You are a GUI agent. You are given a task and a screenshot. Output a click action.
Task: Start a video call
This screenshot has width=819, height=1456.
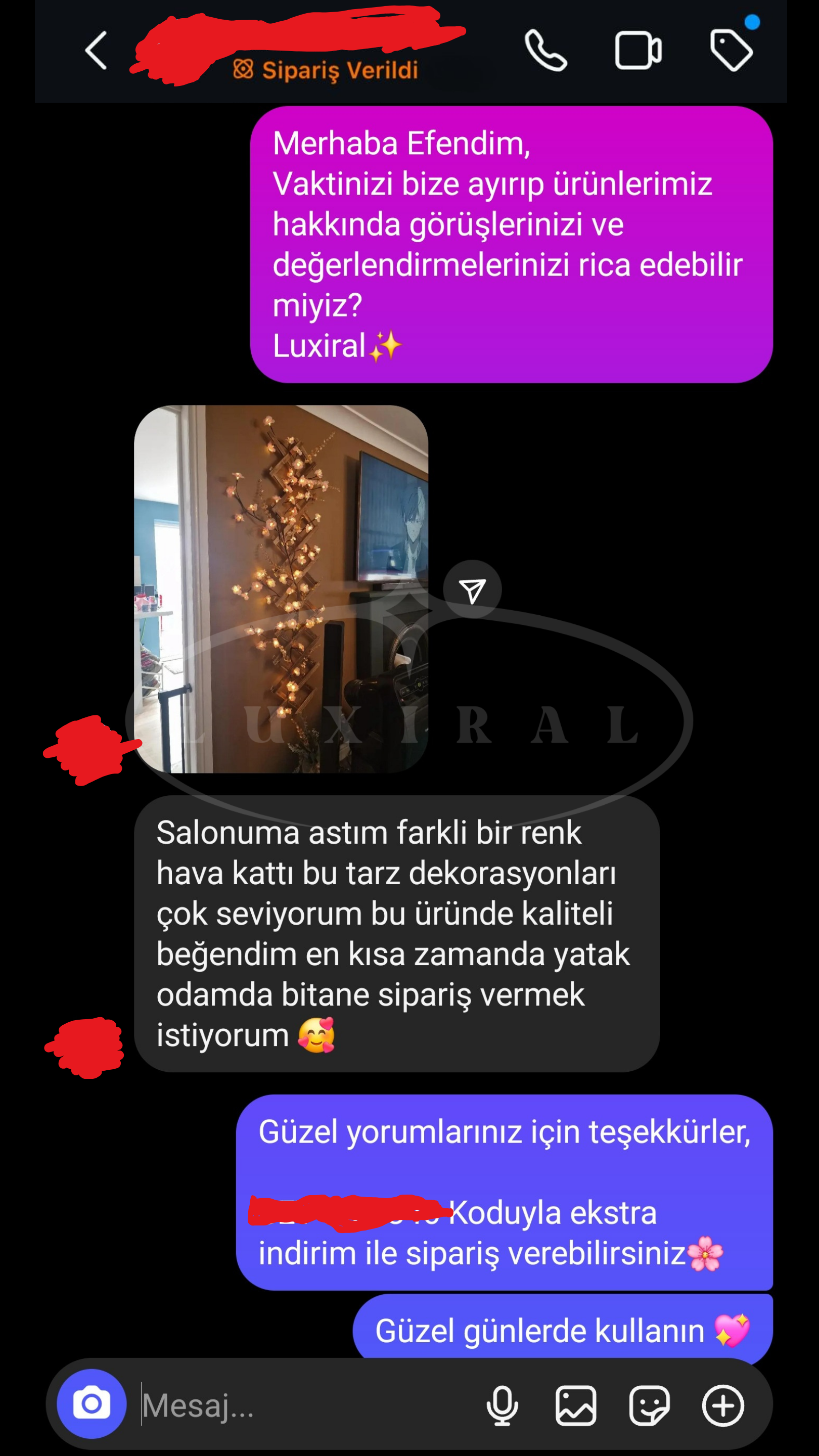[x=638, y=51]
